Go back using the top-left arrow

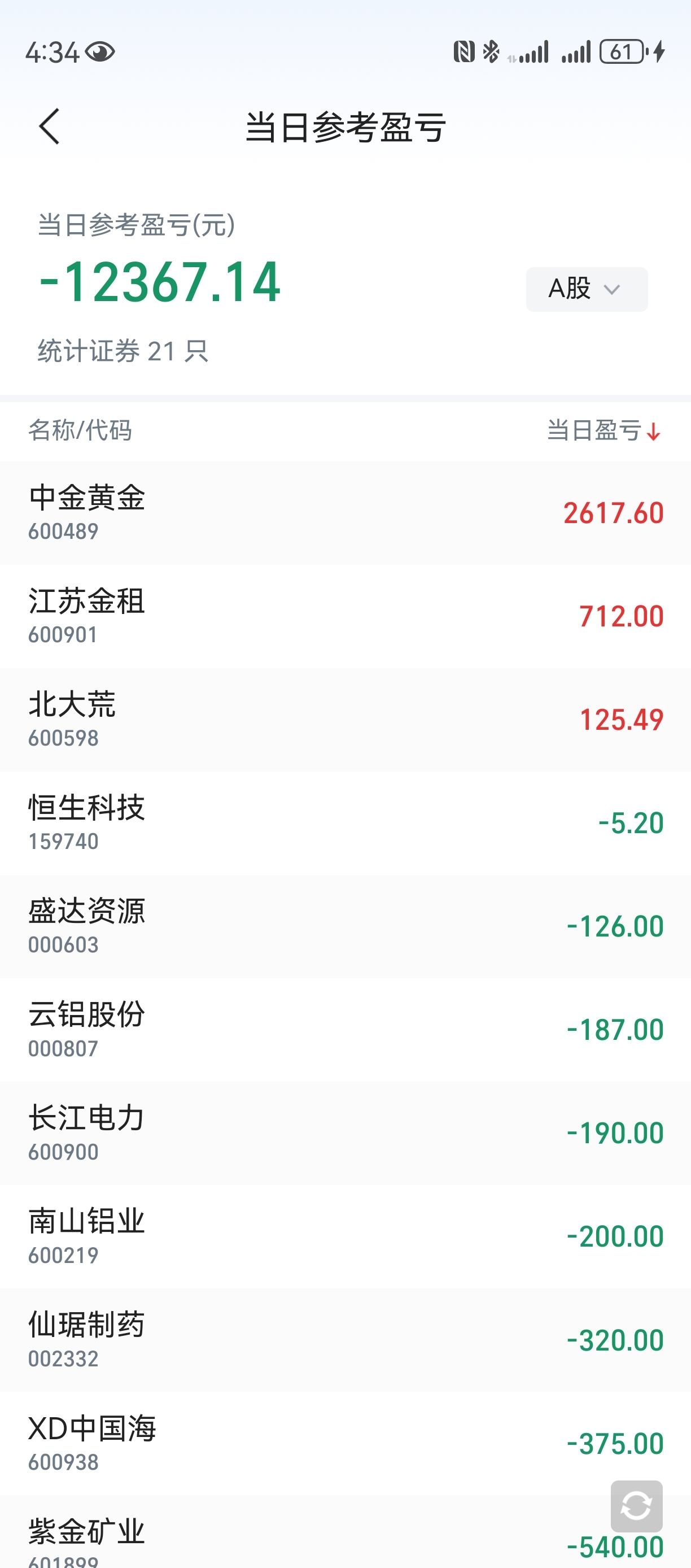click(49, 127)
